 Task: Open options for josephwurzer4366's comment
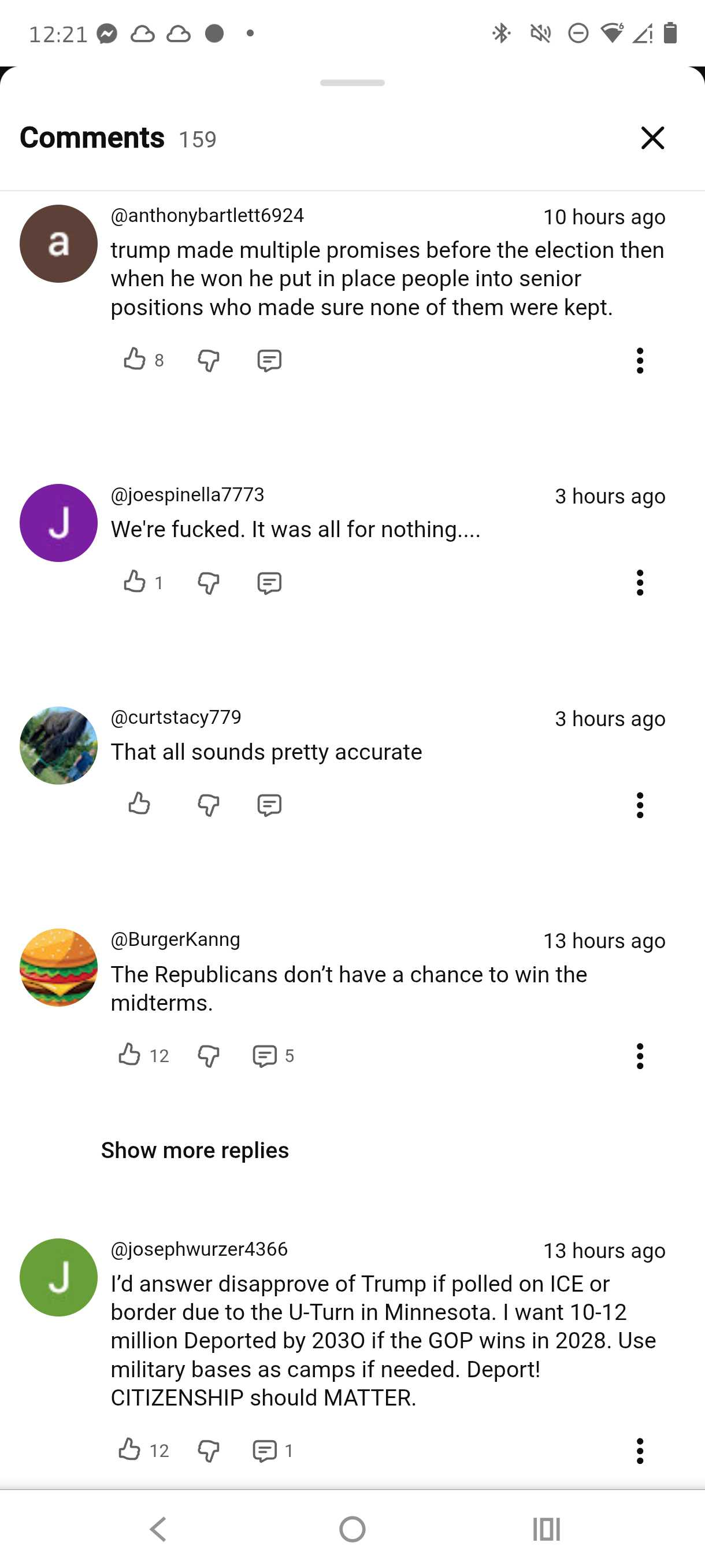(639, 1451)
